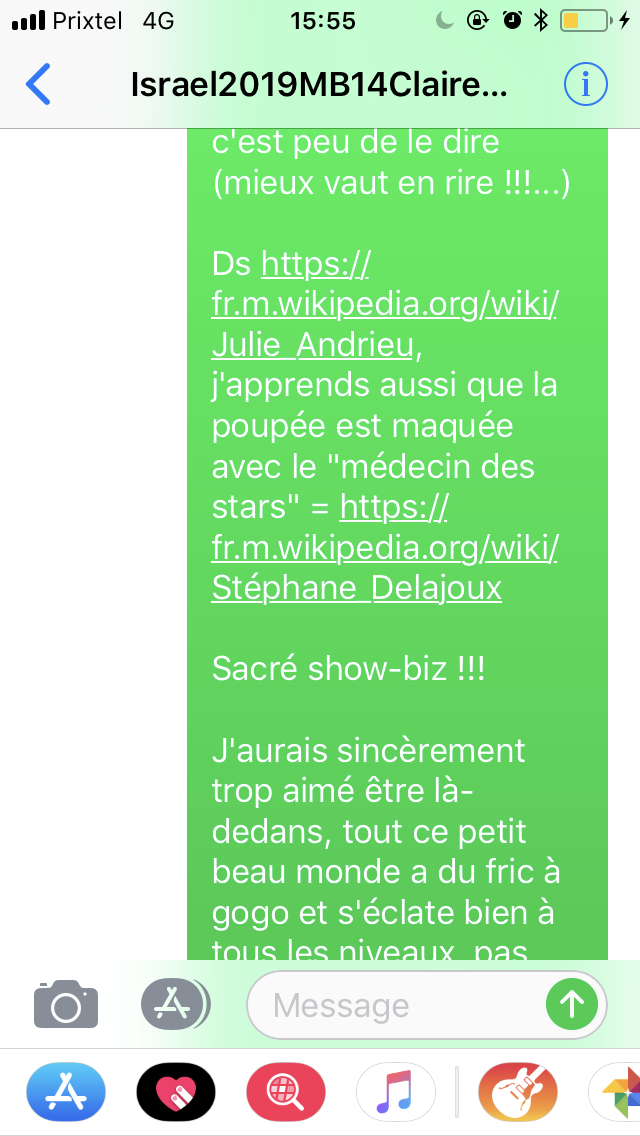Screen dimensions: 640x1136
Task: Open the App Store iMessage app
Action: pos(66,1092)
